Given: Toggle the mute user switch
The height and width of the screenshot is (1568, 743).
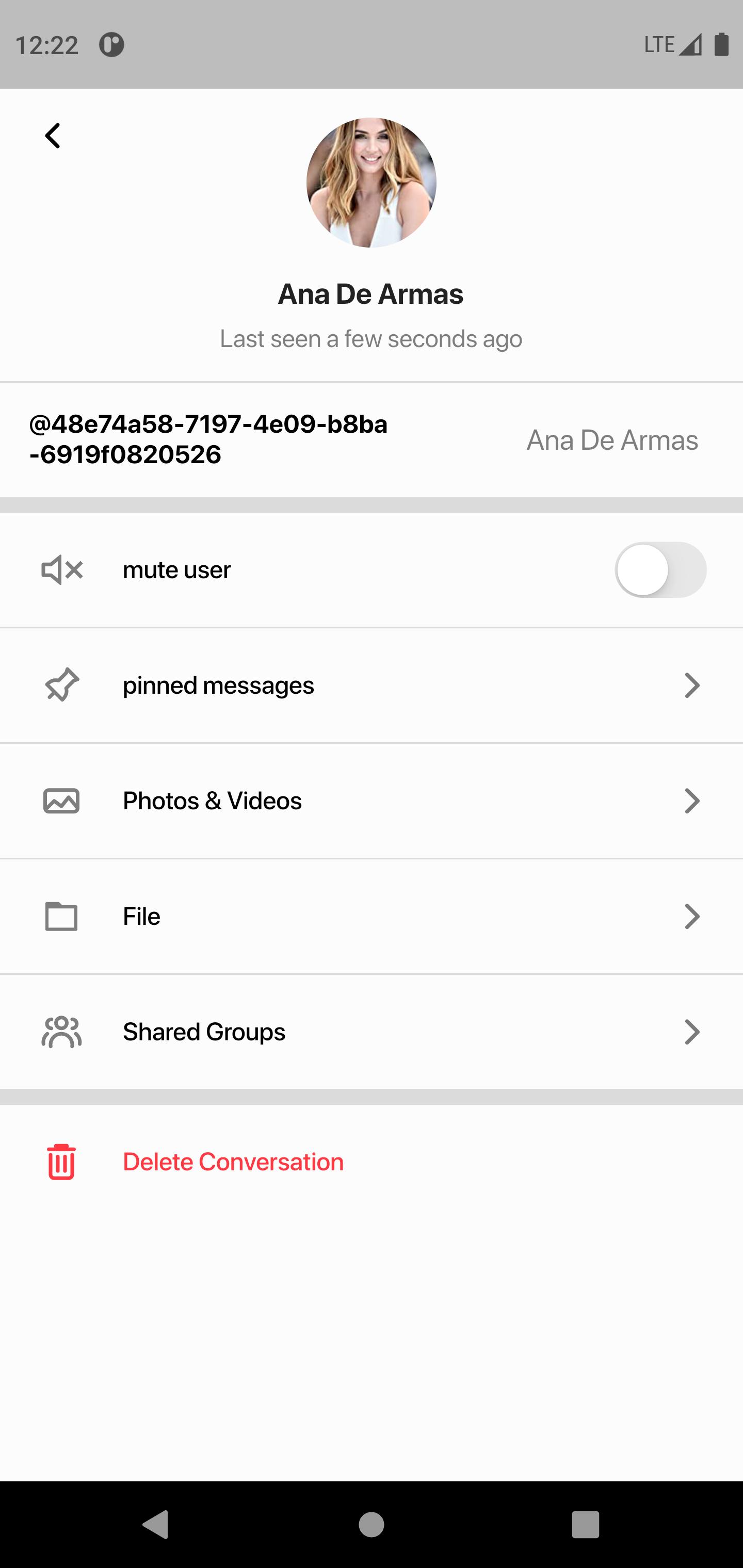Looking at the screenshot, I should pyautogui.click(x=660, y=570).
